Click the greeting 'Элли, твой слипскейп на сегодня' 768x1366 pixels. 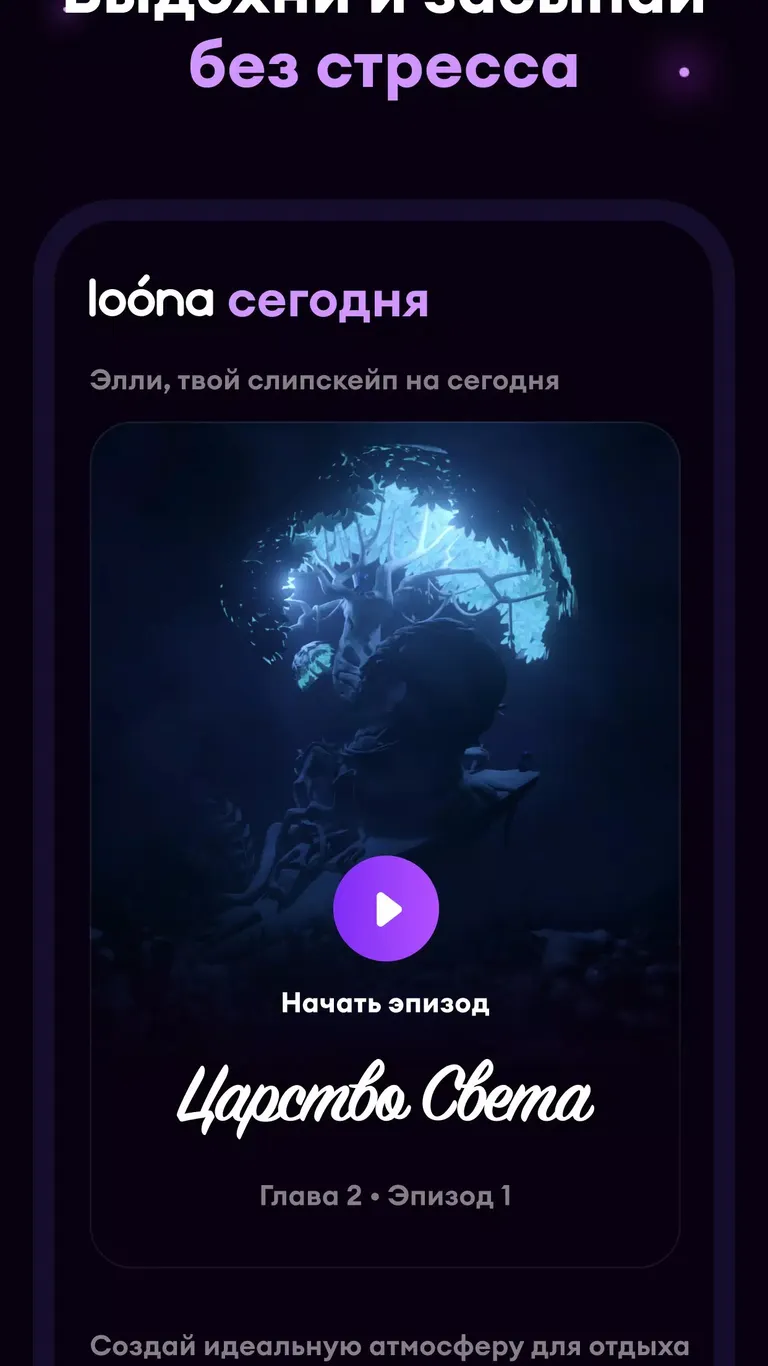point(323,380)
